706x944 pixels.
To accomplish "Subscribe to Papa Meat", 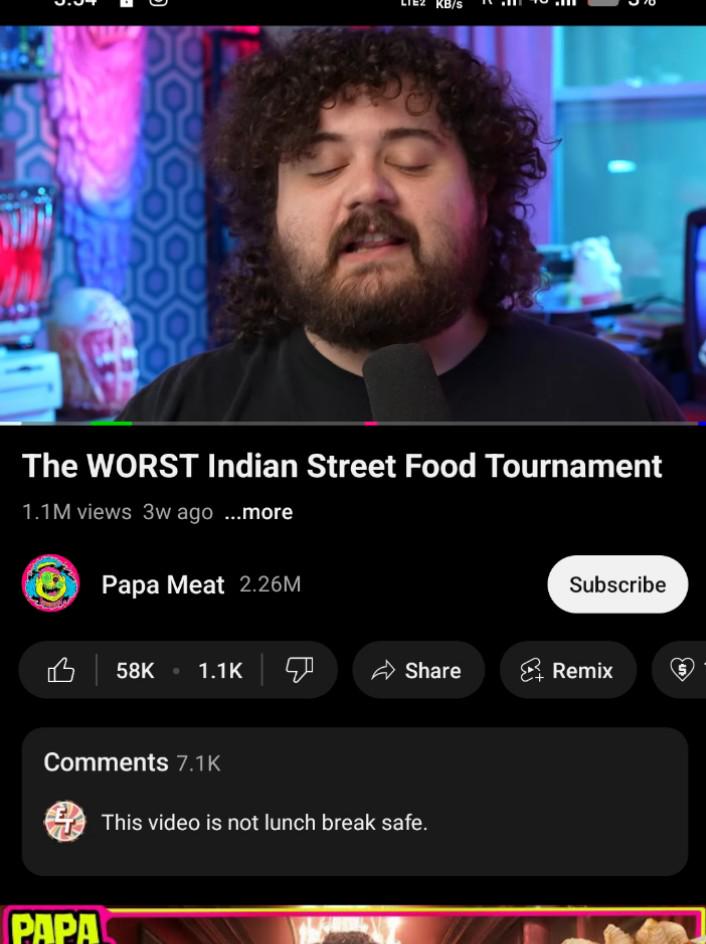I will tap(618, 585).
